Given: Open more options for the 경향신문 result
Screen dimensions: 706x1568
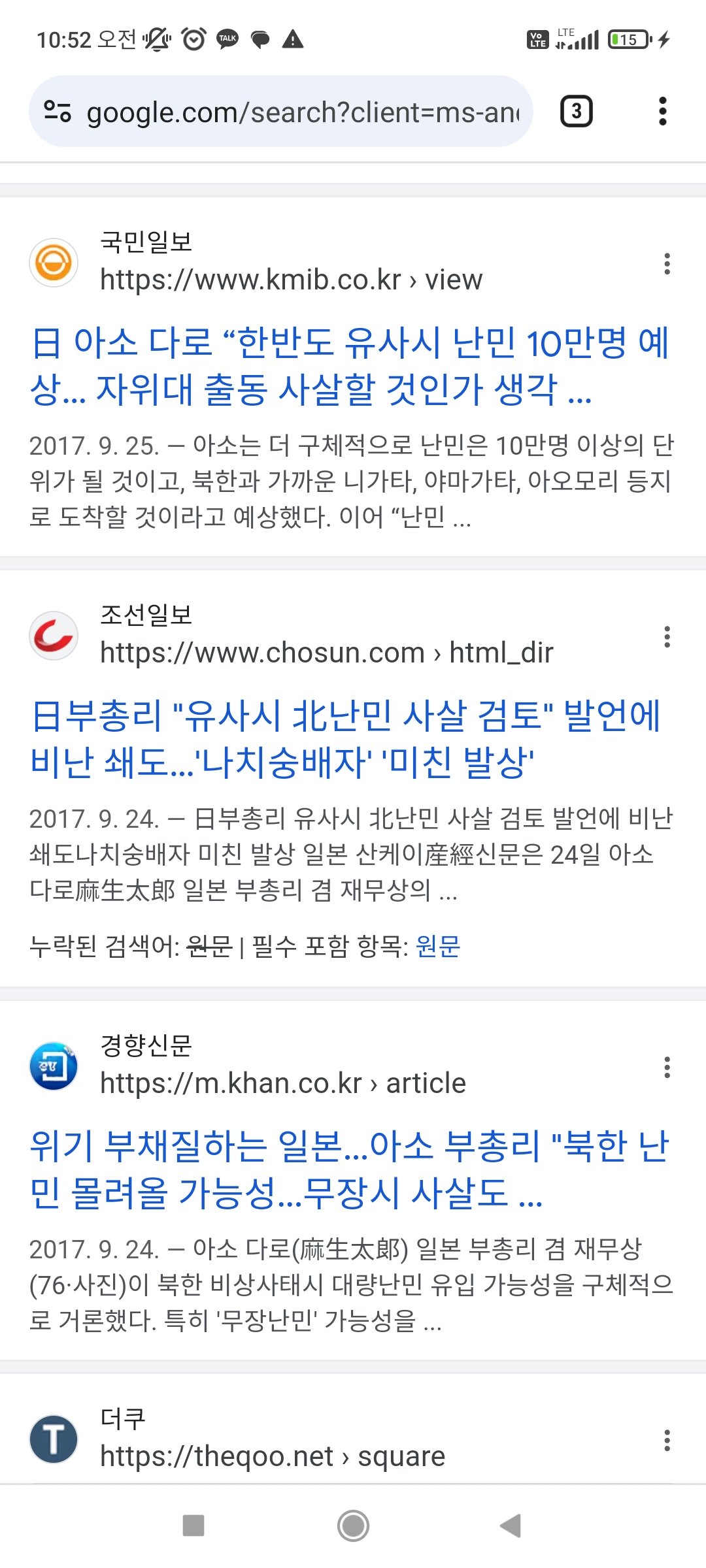Looking at the screenshot, I should pos(667,1068).
